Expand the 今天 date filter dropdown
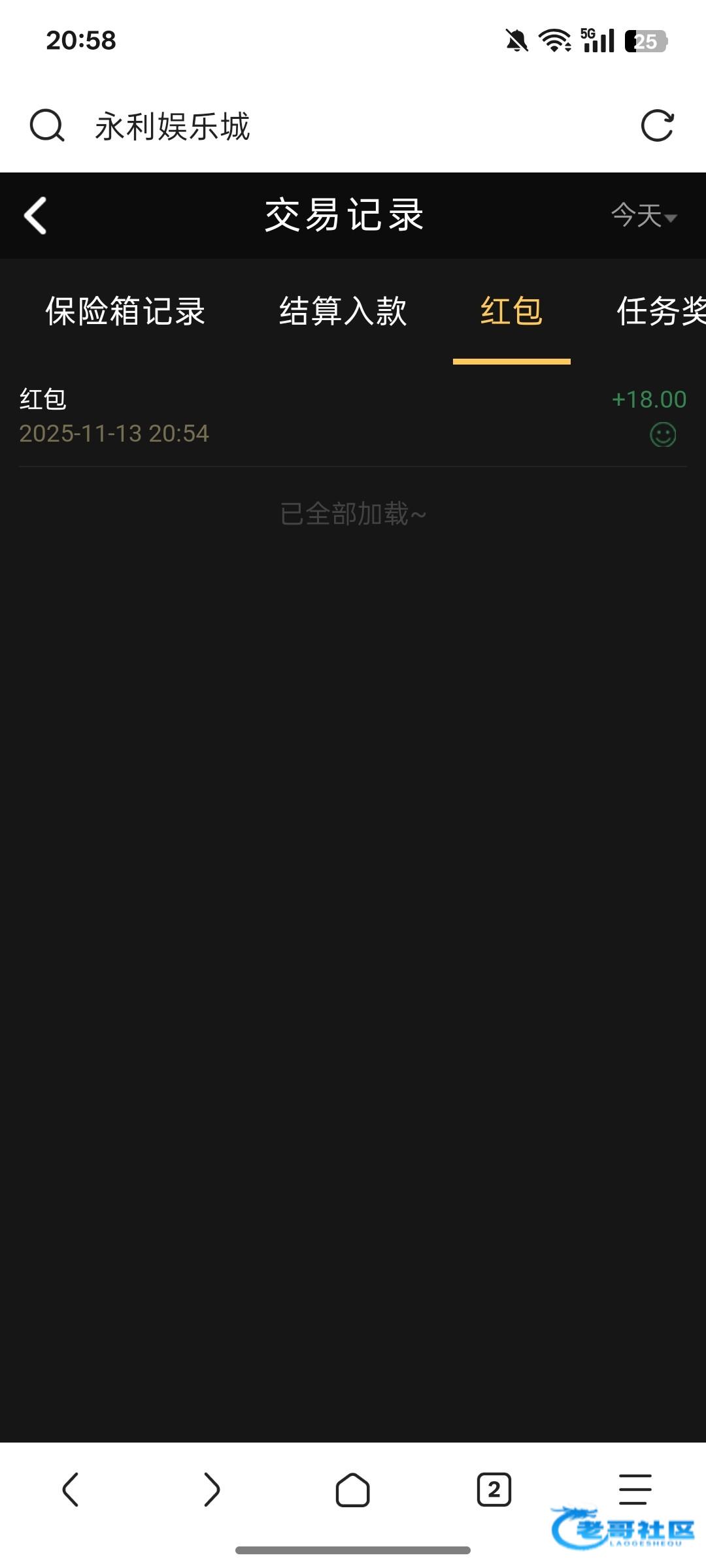The height and width of the screenshot is (1568, 706). pos(644,216)
